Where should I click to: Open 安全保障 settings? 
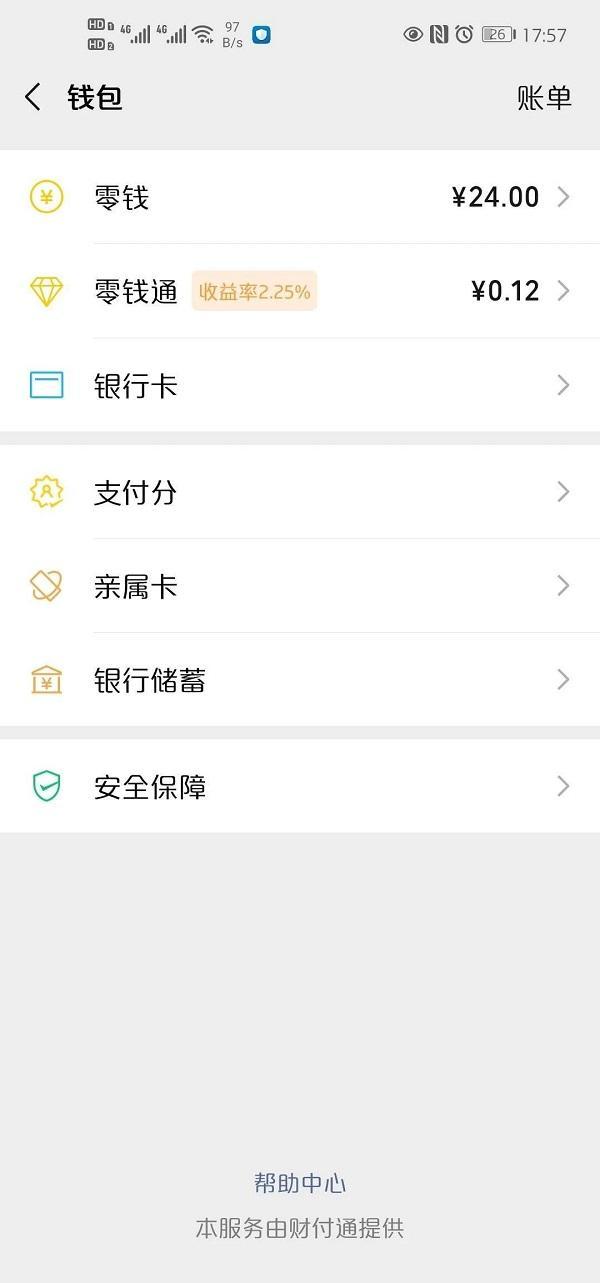pos(300,787)
